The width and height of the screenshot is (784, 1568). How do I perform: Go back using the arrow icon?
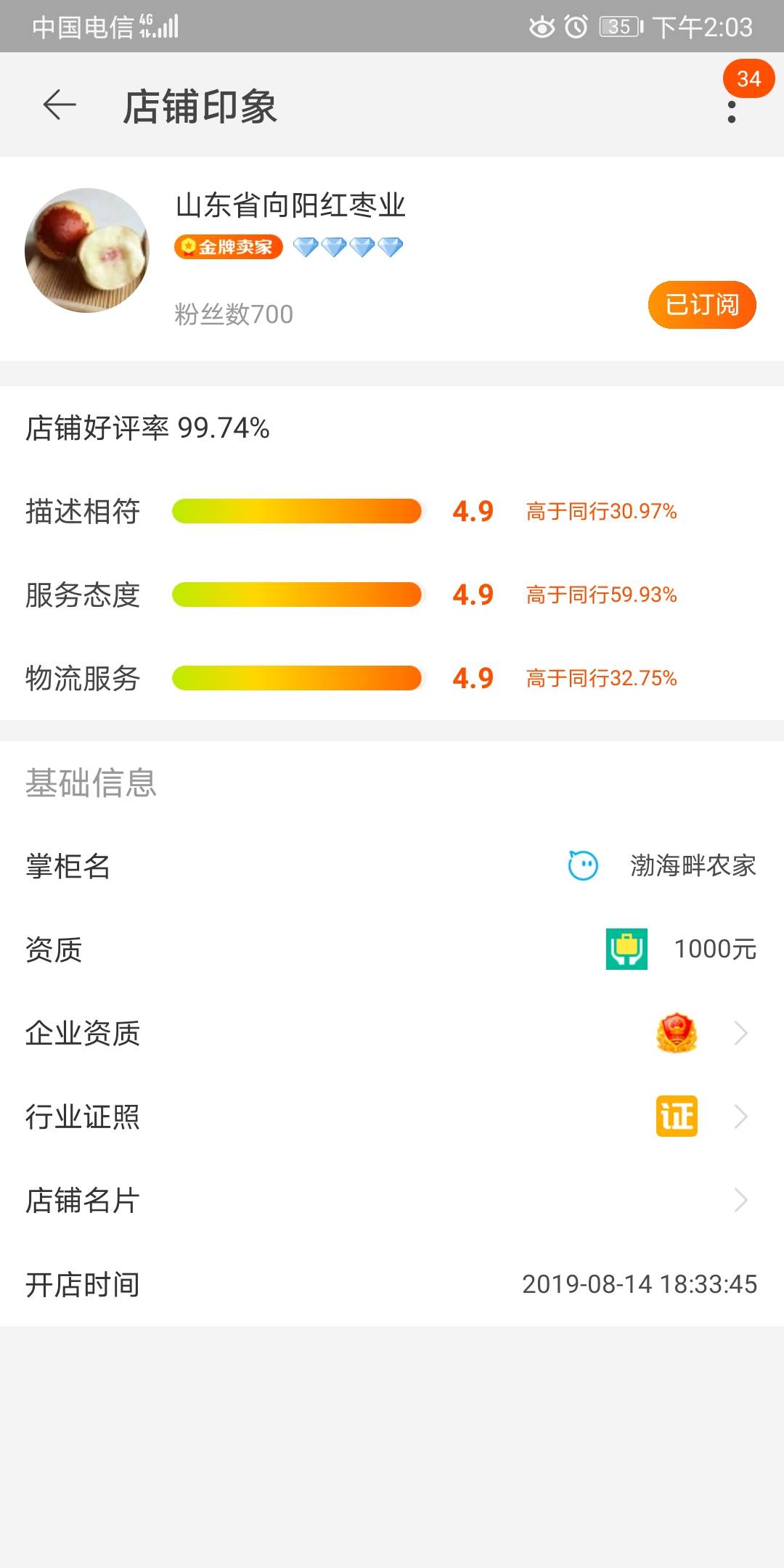click(x=60, y=106)
